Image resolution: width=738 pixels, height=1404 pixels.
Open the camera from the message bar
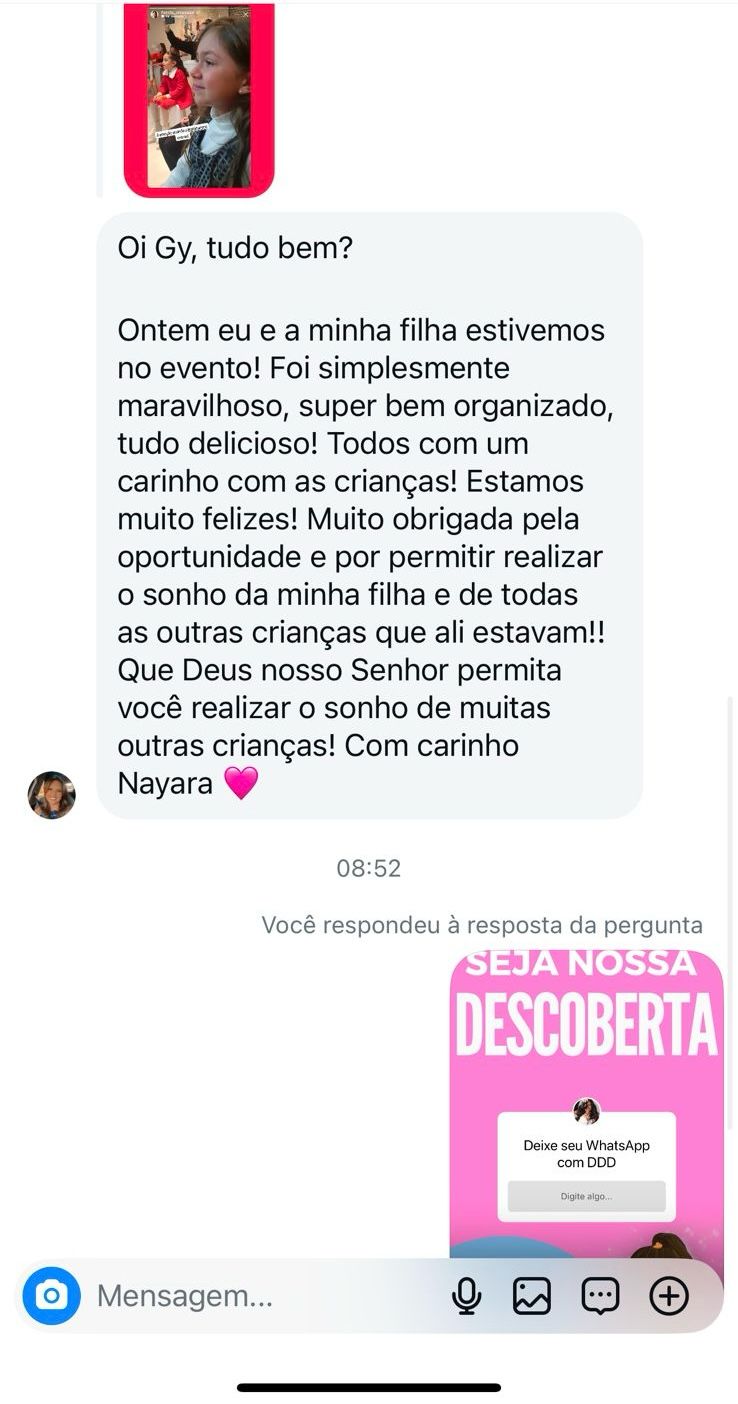51,1296
